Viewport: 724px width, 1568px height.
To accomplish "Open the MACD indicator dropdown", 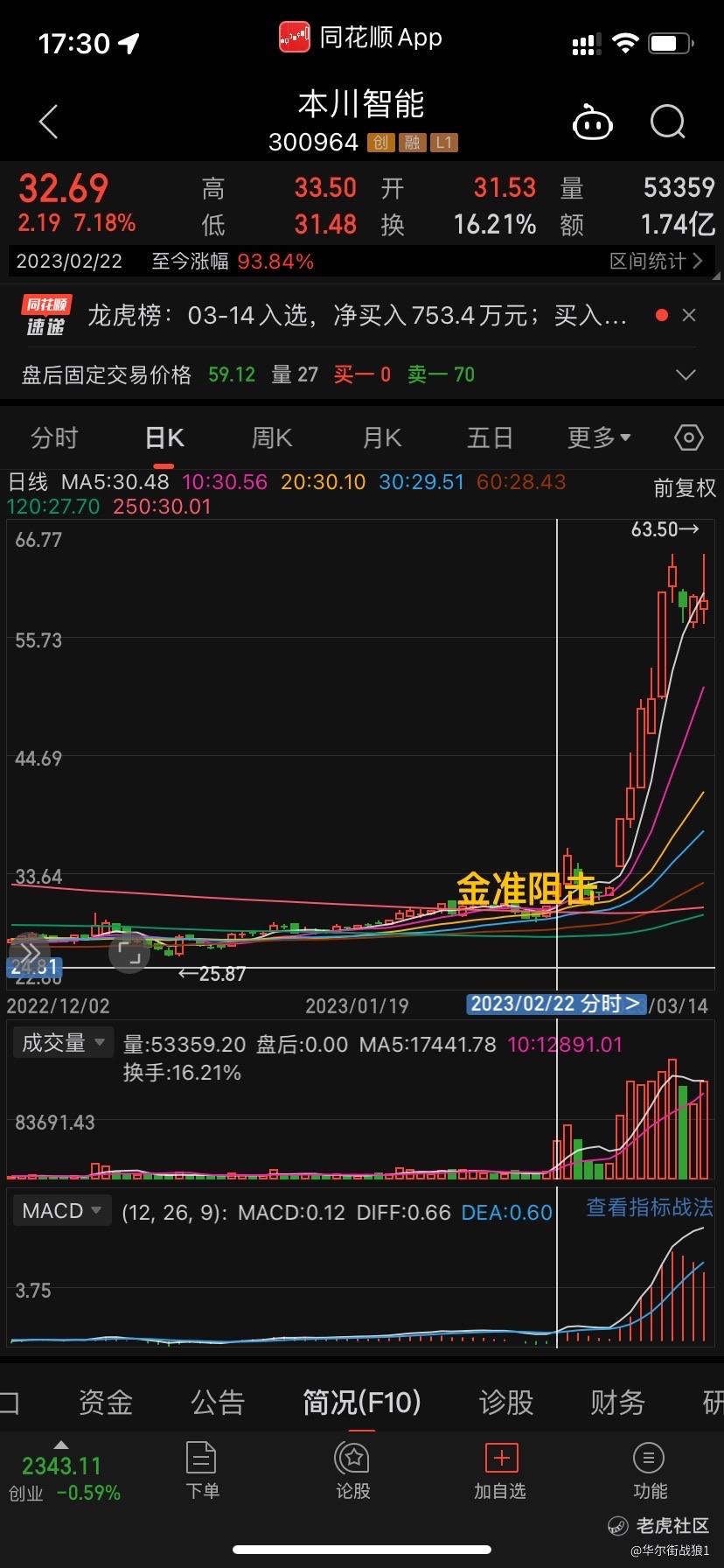I will [x=62, y=1211].
